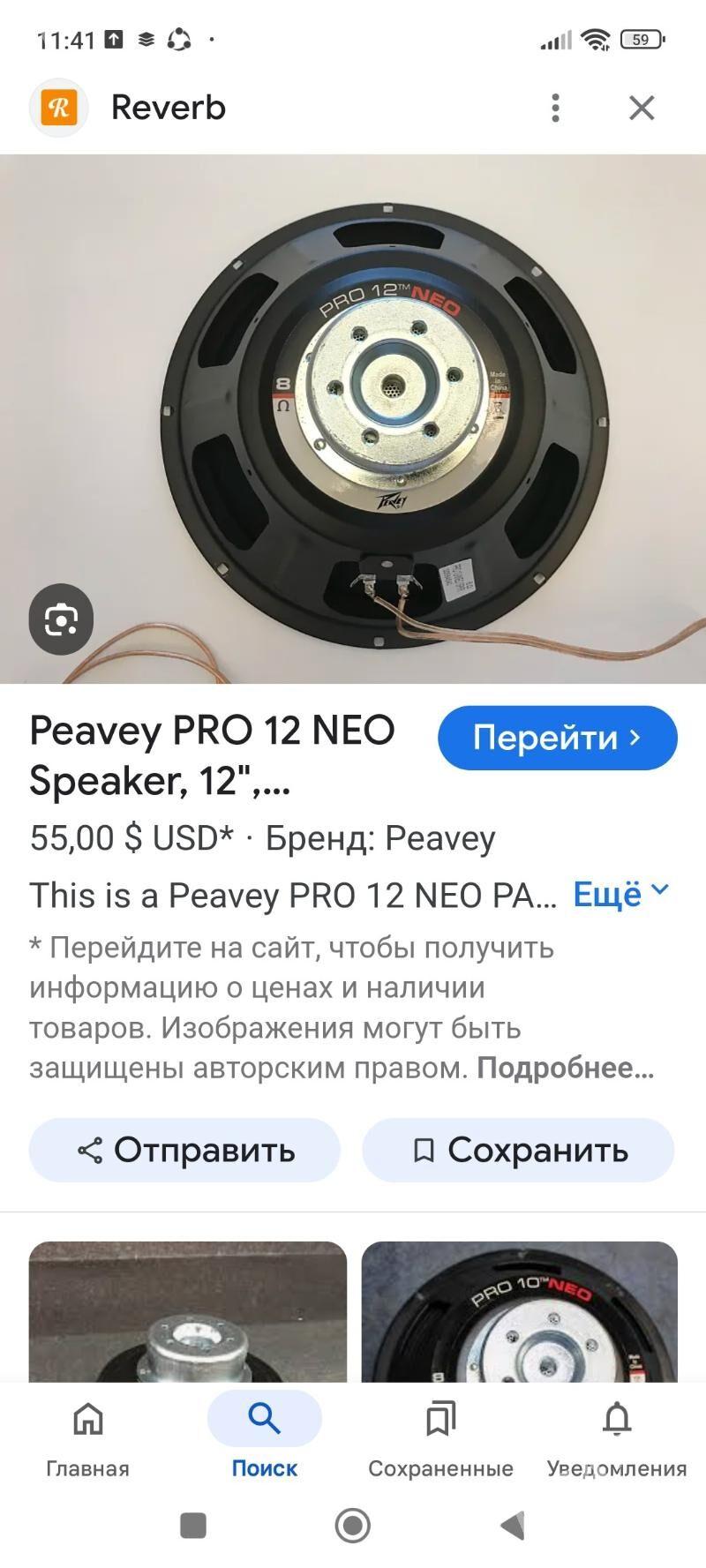Close the Reverb image panel
Viewport: 706px width, 1568px height.
pos(642,108)
